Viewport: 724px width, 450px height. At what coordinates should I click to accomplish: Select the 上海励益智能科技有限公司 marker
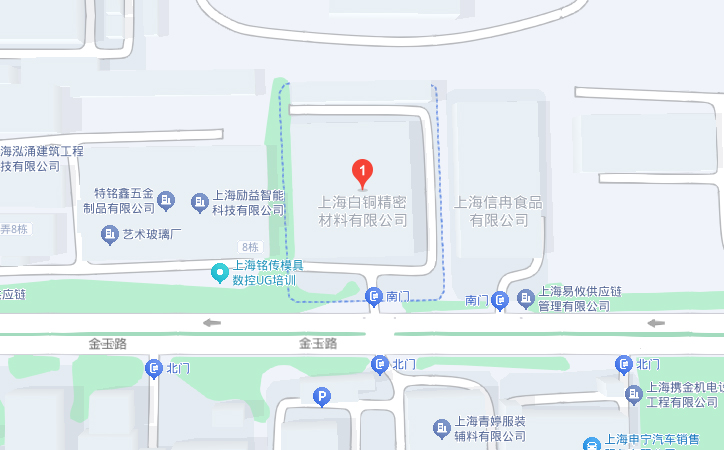[x=200, y=203]
